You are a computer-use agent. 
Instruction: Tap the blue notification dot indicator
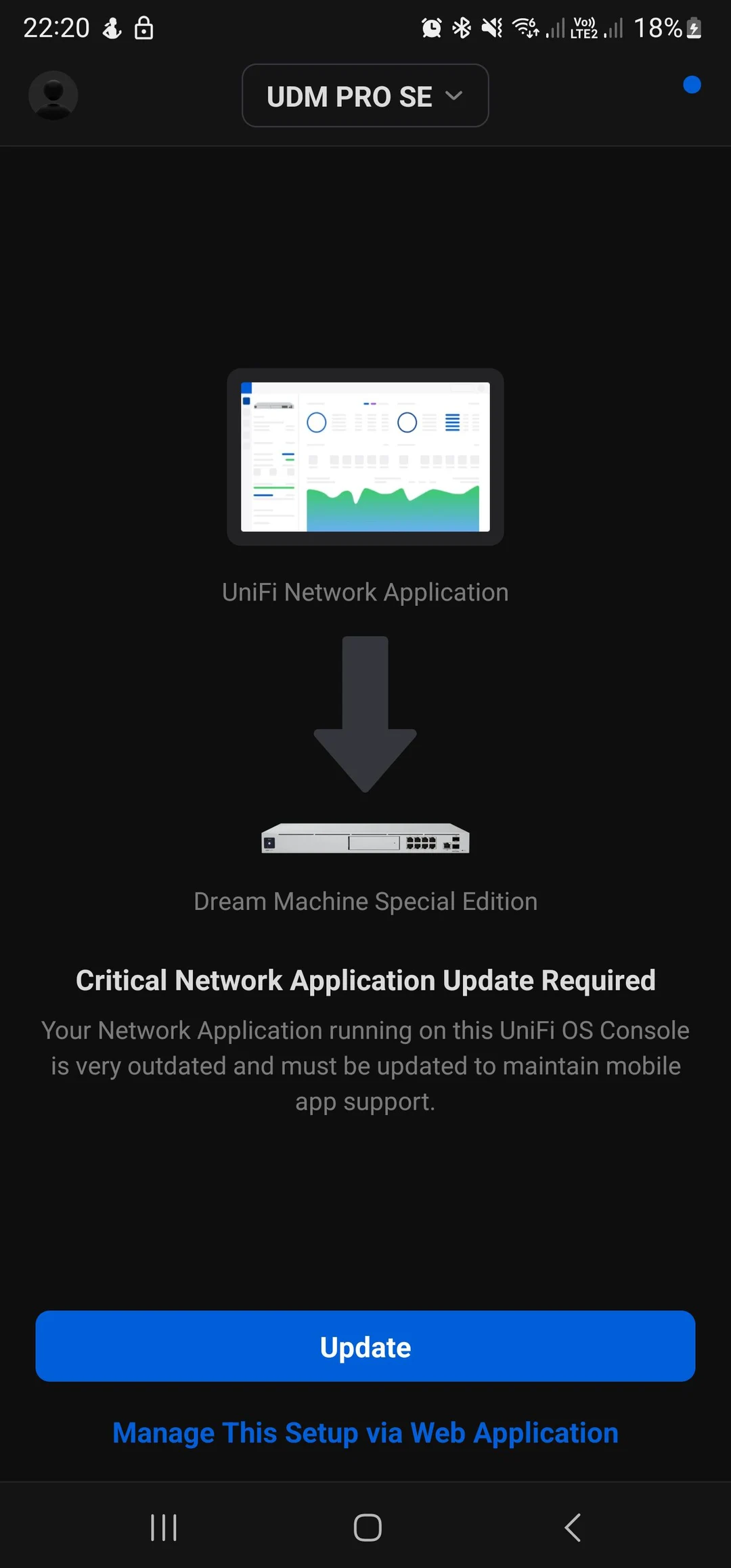click(692, 85)
